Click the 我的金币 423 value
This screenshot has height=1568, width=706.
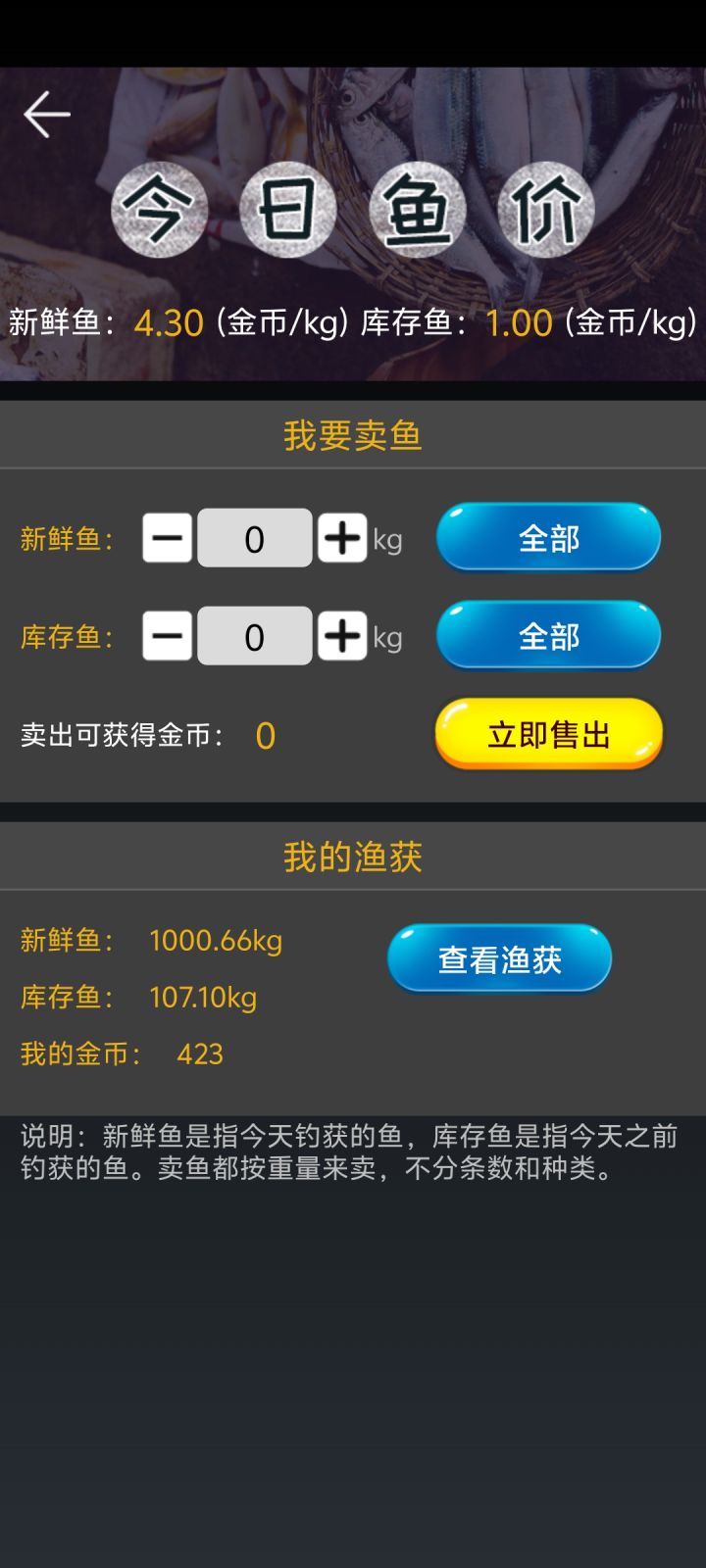coord(200,1053)
